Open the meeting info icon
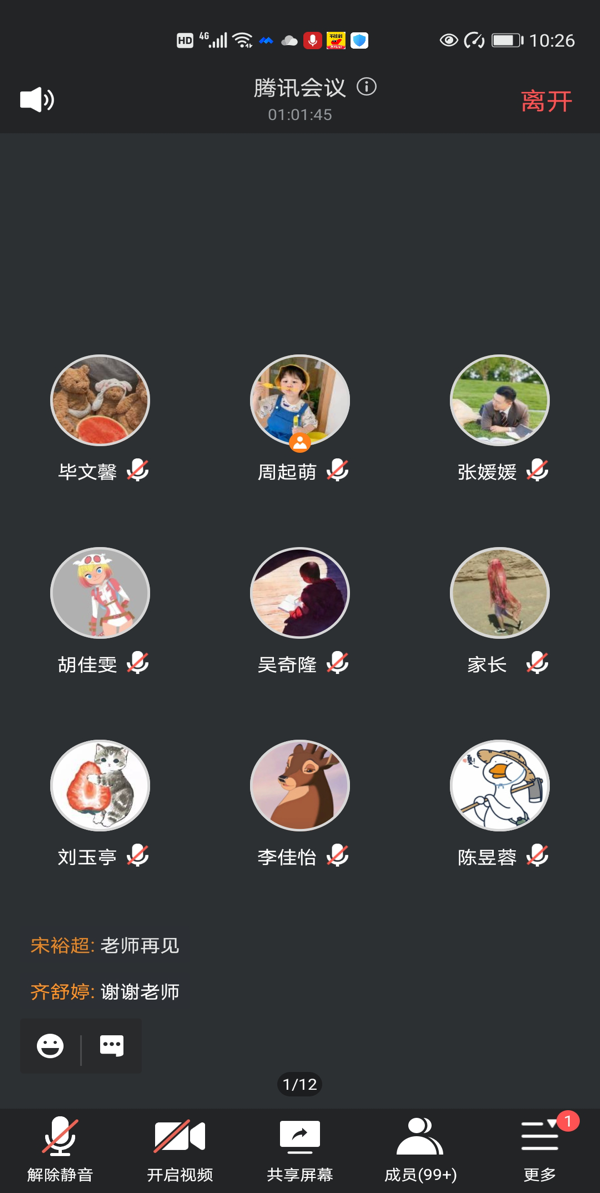The image size is (600, 1193). [x=367, y=87]
